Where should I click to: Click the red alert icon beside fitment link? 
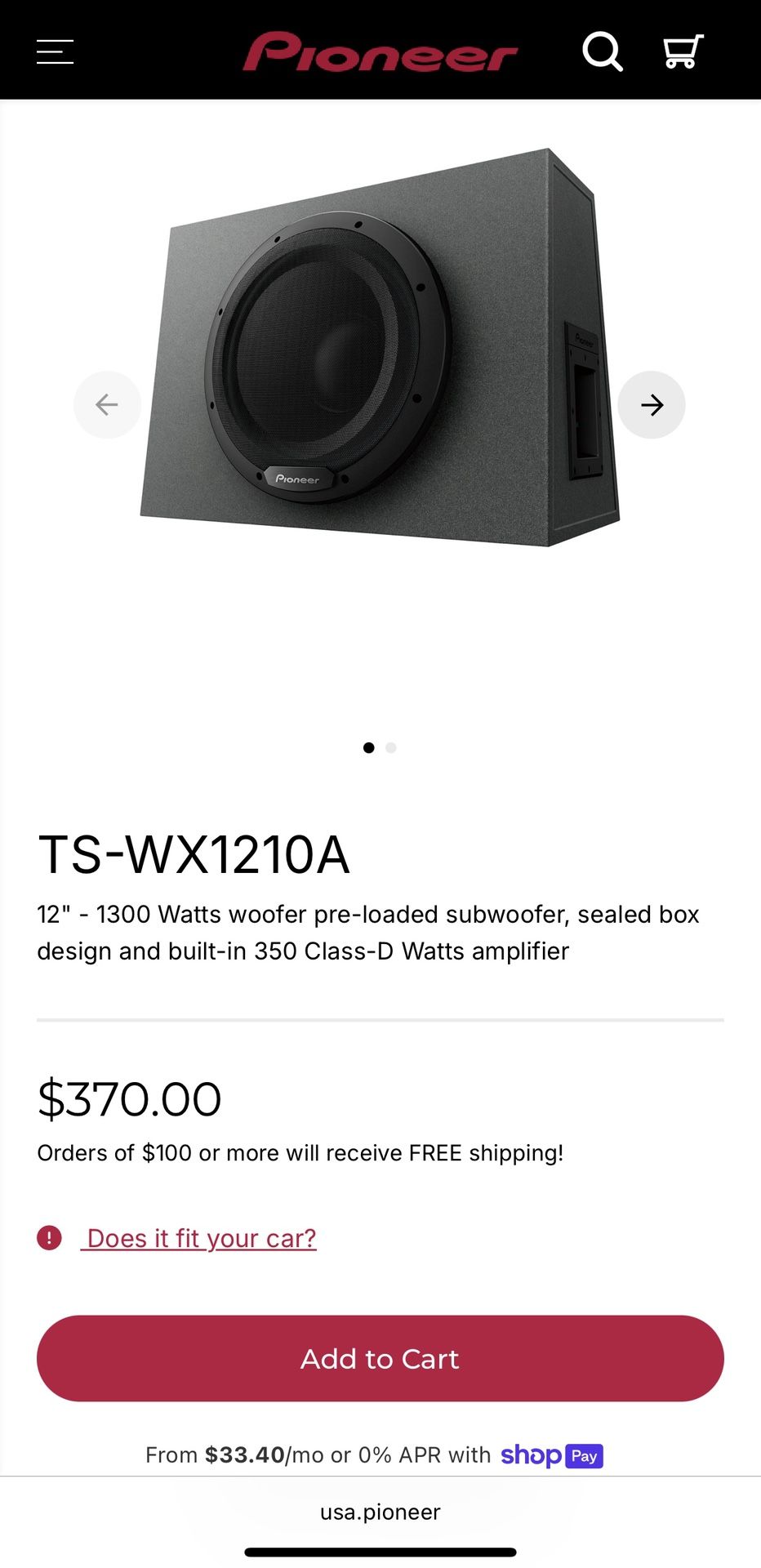pos(50,1238)
